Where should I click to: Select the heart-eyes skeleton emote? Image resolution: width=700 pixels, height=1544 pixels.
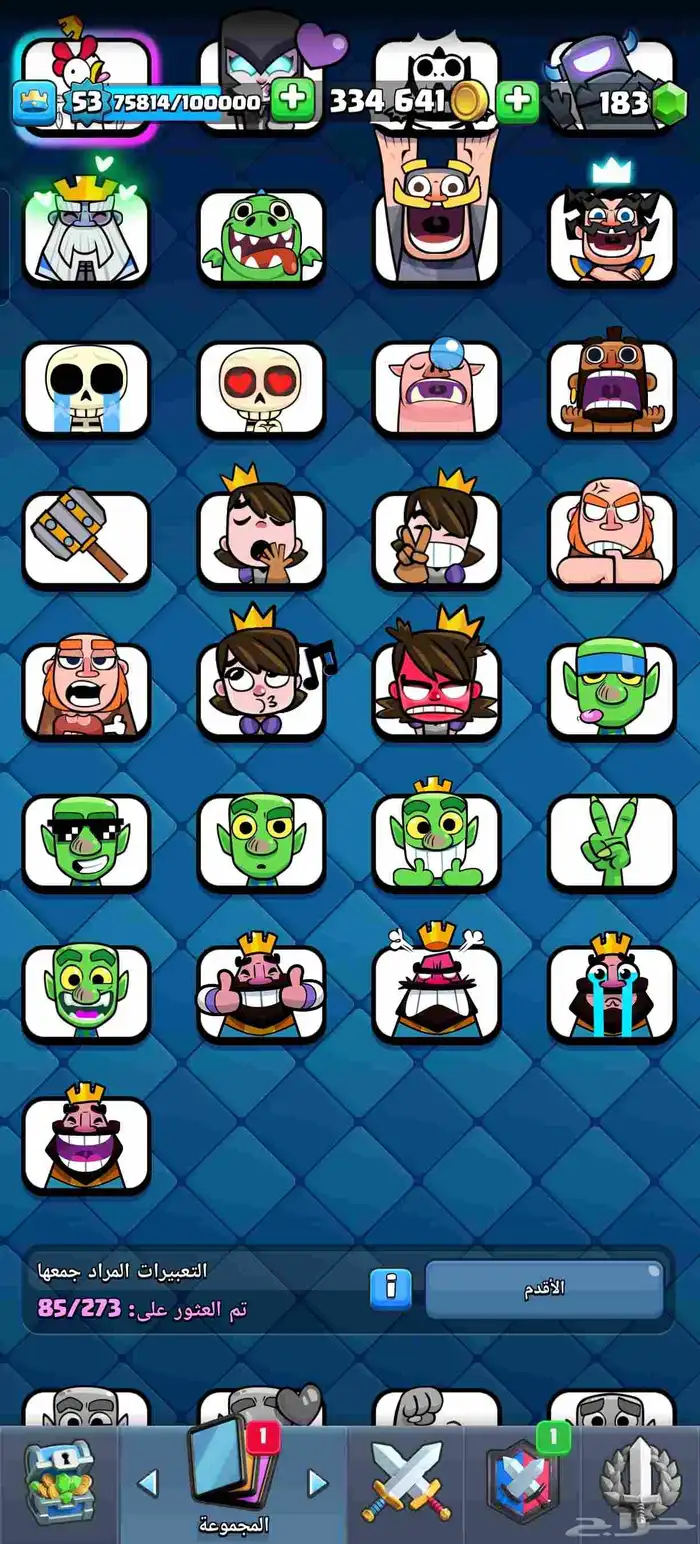pyautogui.click(x=261, y=389)
